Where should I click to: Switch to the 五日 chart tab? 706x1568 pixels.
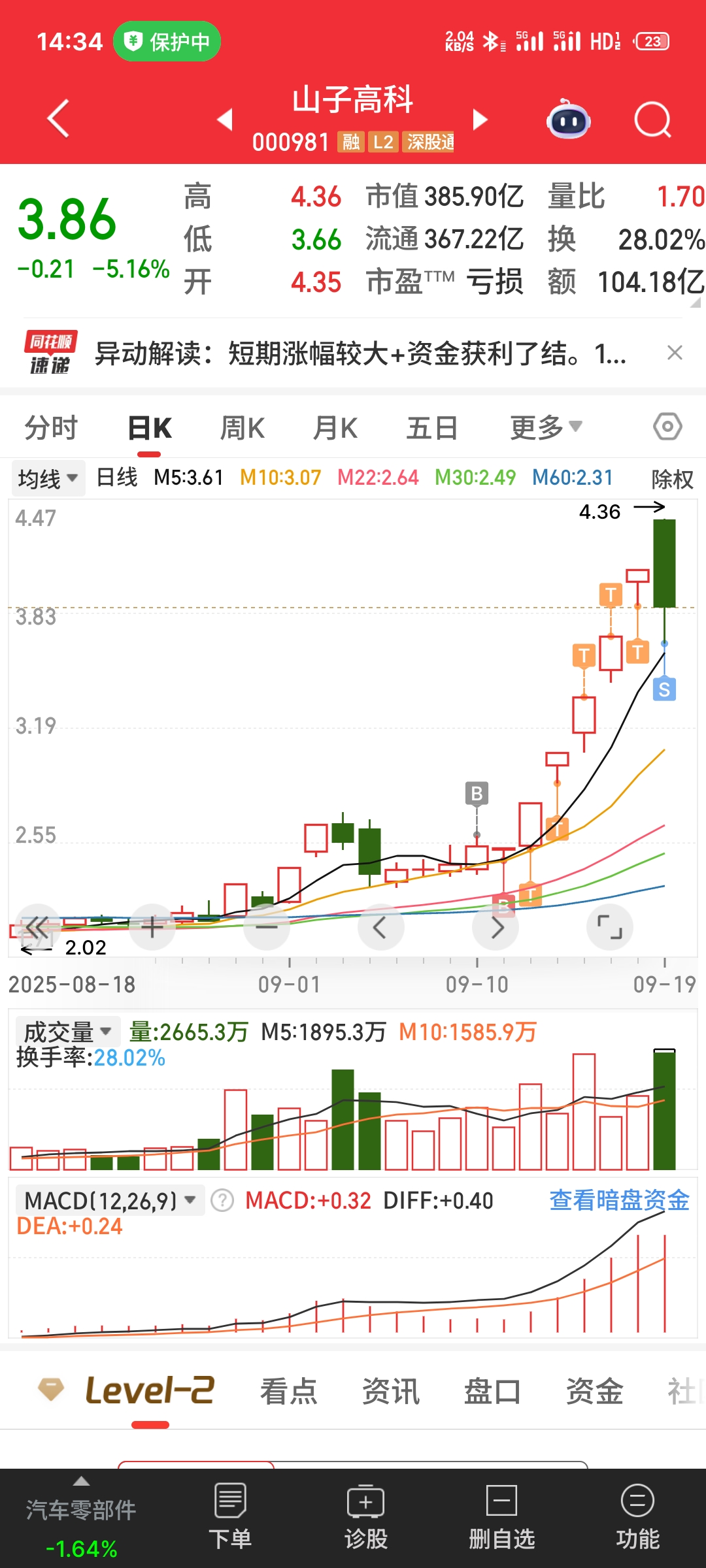(x=431, y=429)
